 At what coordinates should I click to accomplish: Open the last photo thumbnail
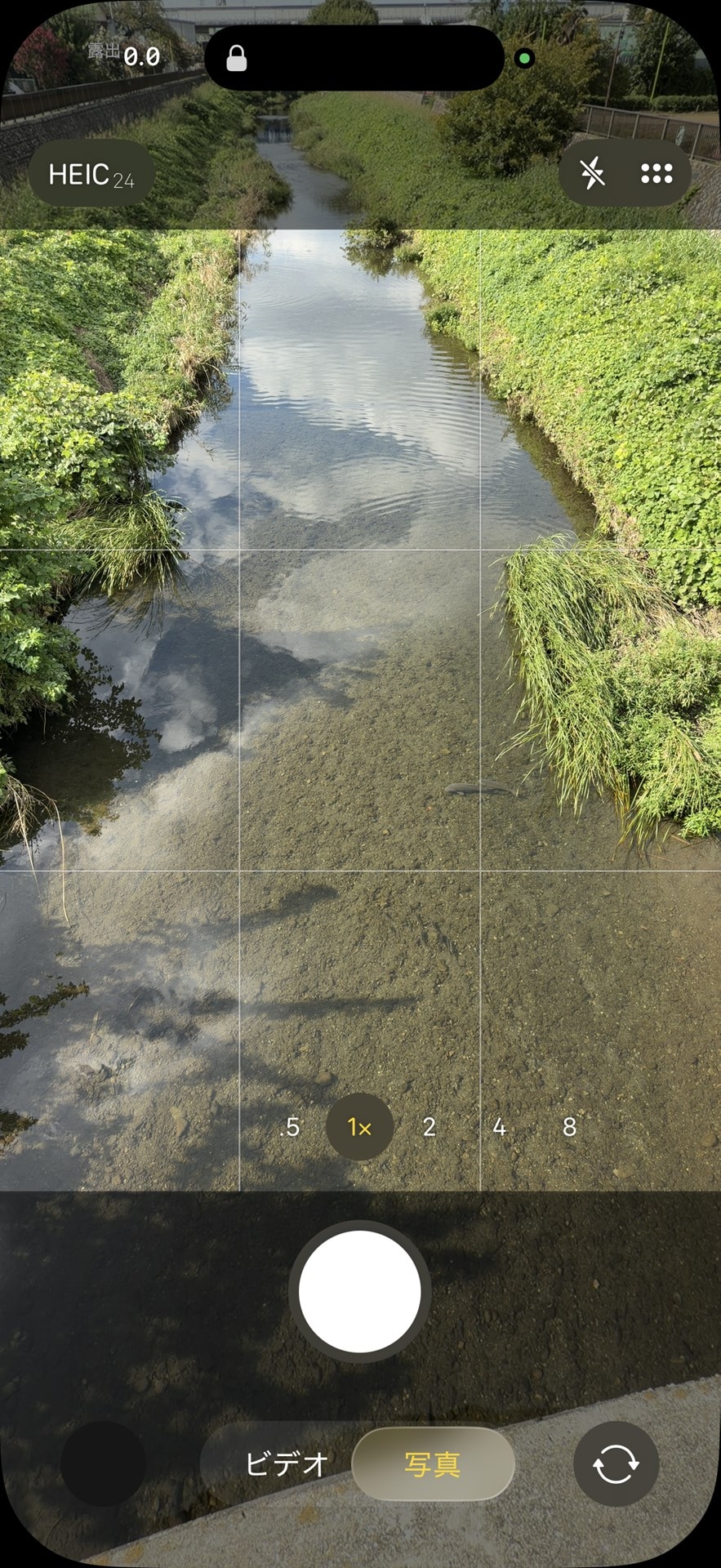(103, 1463)
